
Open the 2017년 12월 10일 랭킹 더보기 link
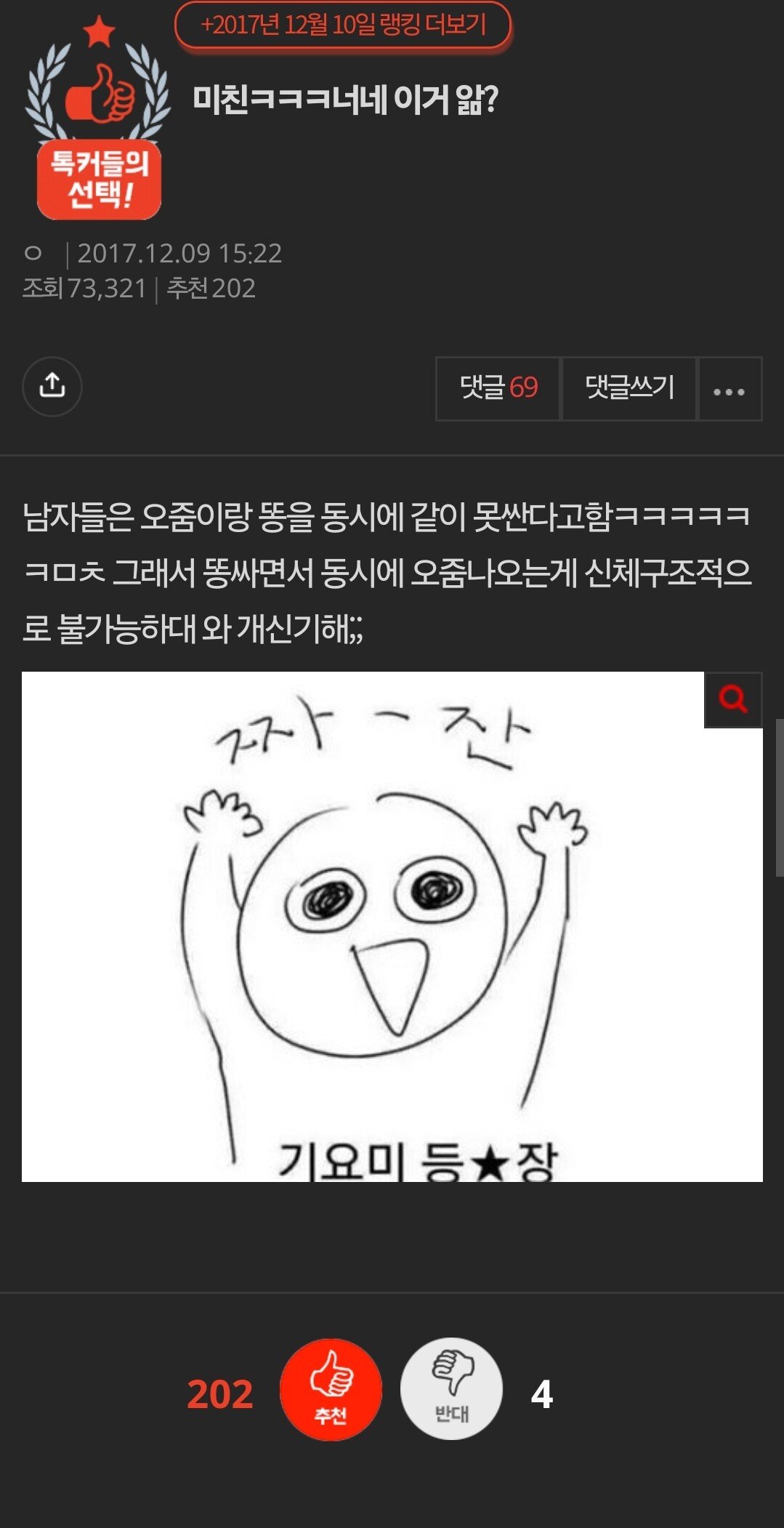(343, 25)
